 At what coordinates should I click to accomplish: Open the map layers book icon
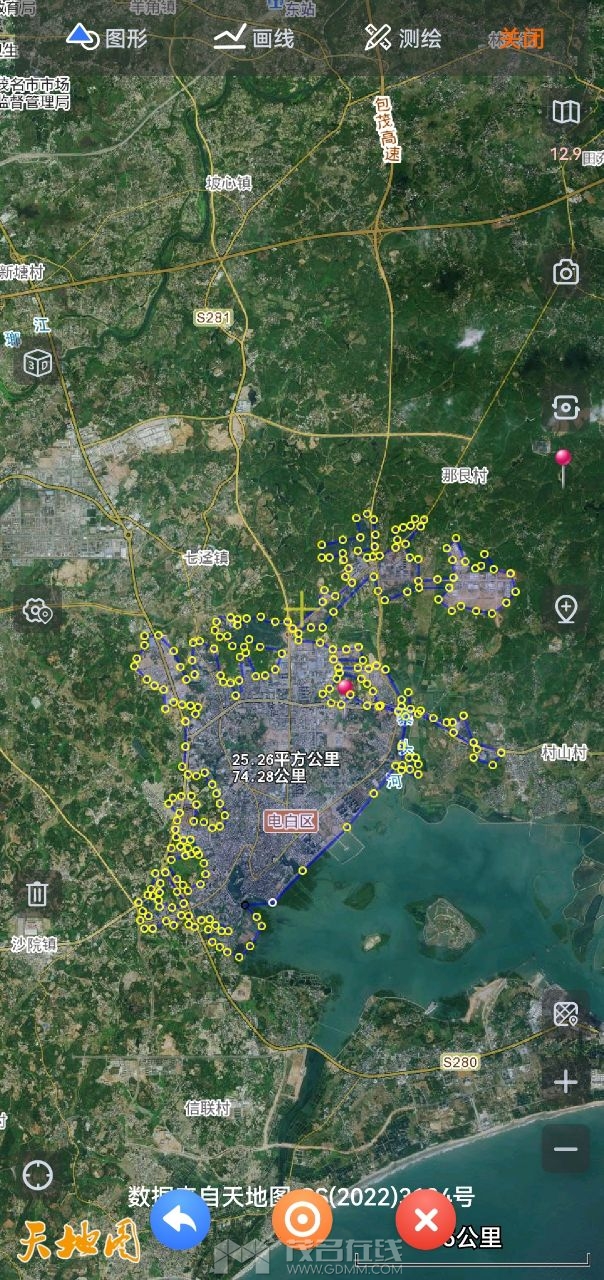(566, 112)
